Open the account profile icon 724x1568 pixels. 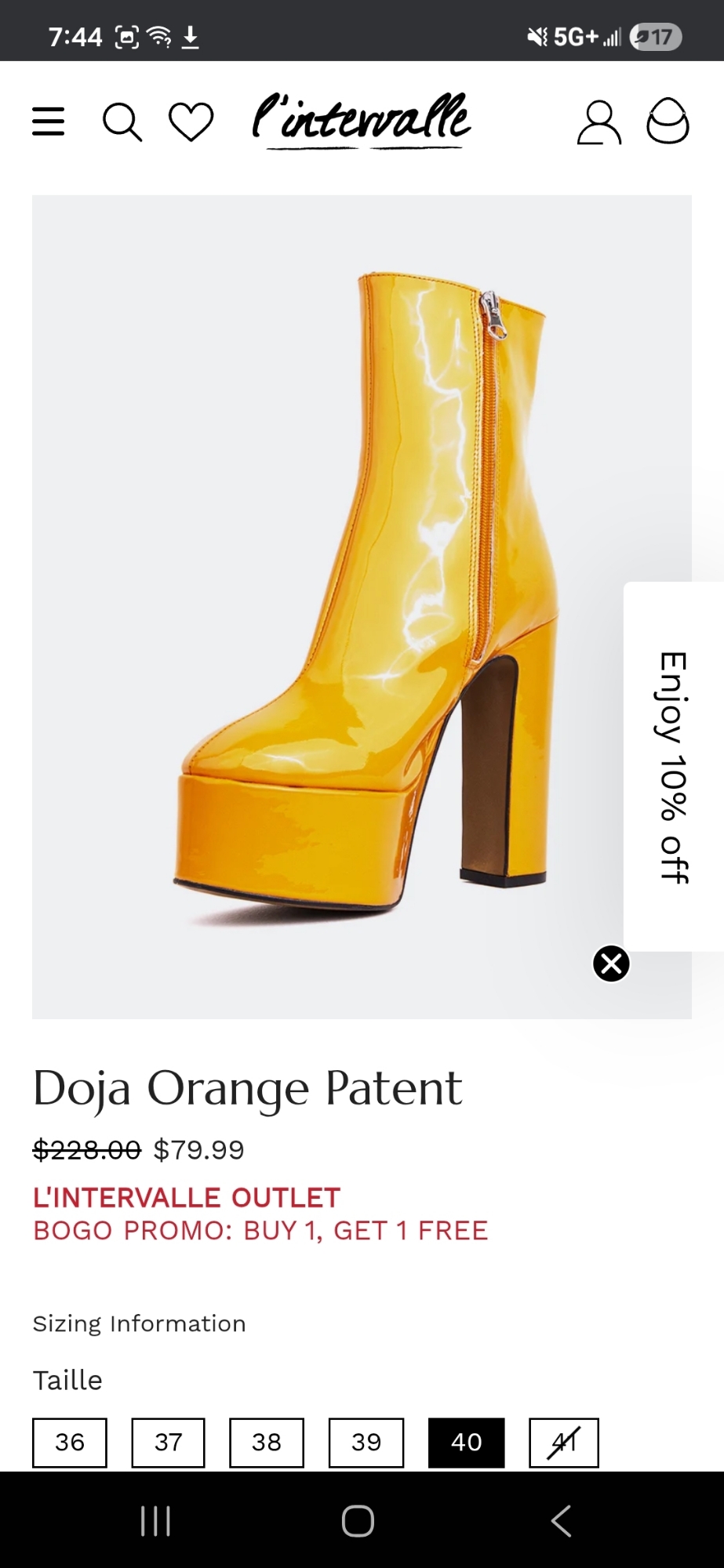pos(598,122)
